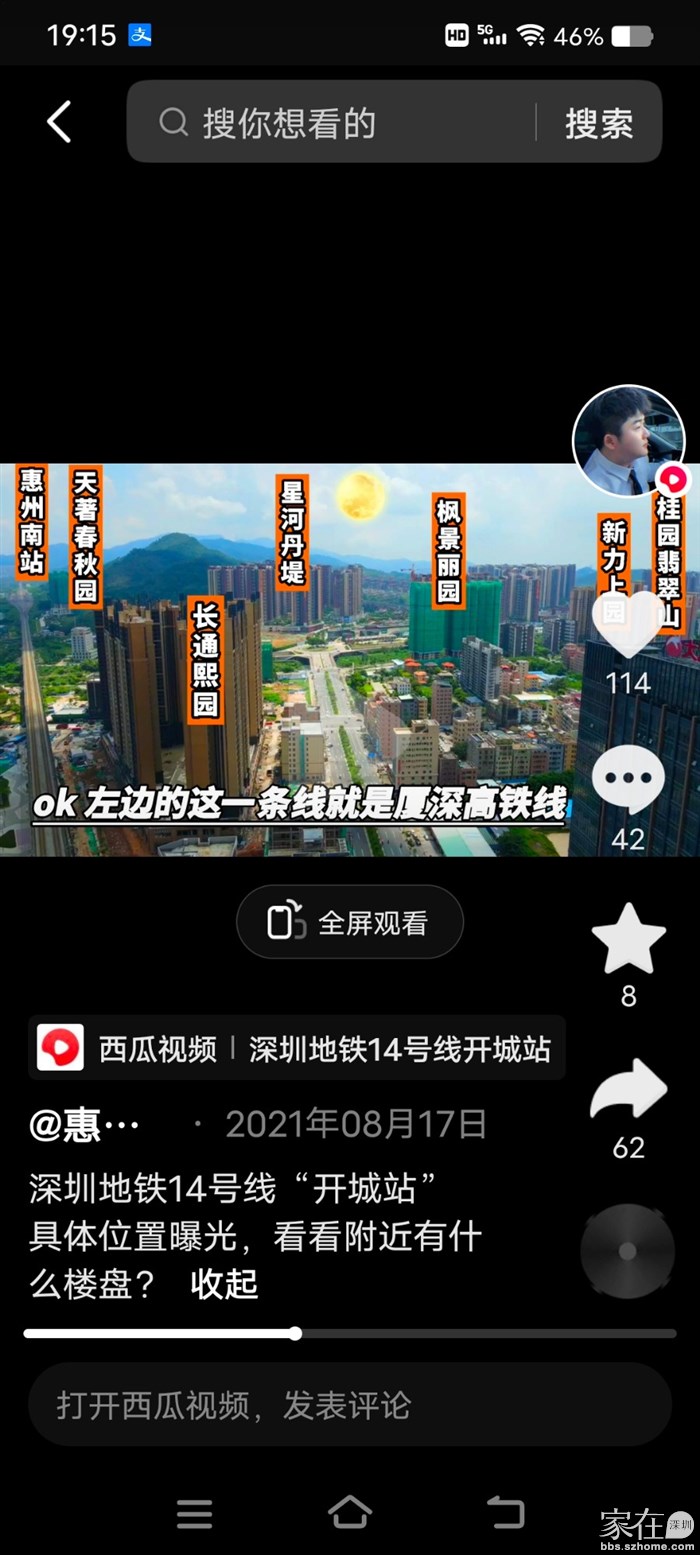Open the spinning music disc
This screenshot has height=1555, width=700.
[627, 1251]
